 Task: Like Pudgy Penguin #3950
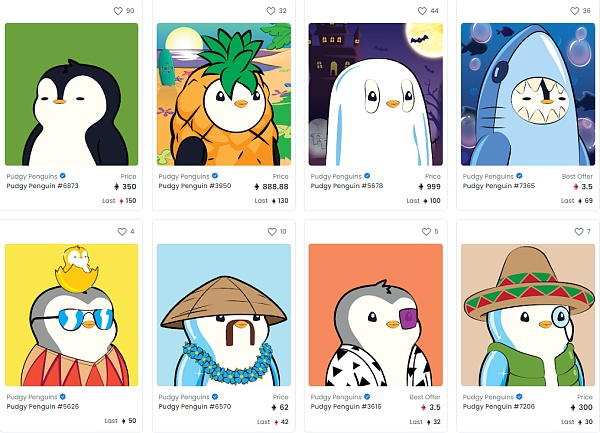coord(270,11)
